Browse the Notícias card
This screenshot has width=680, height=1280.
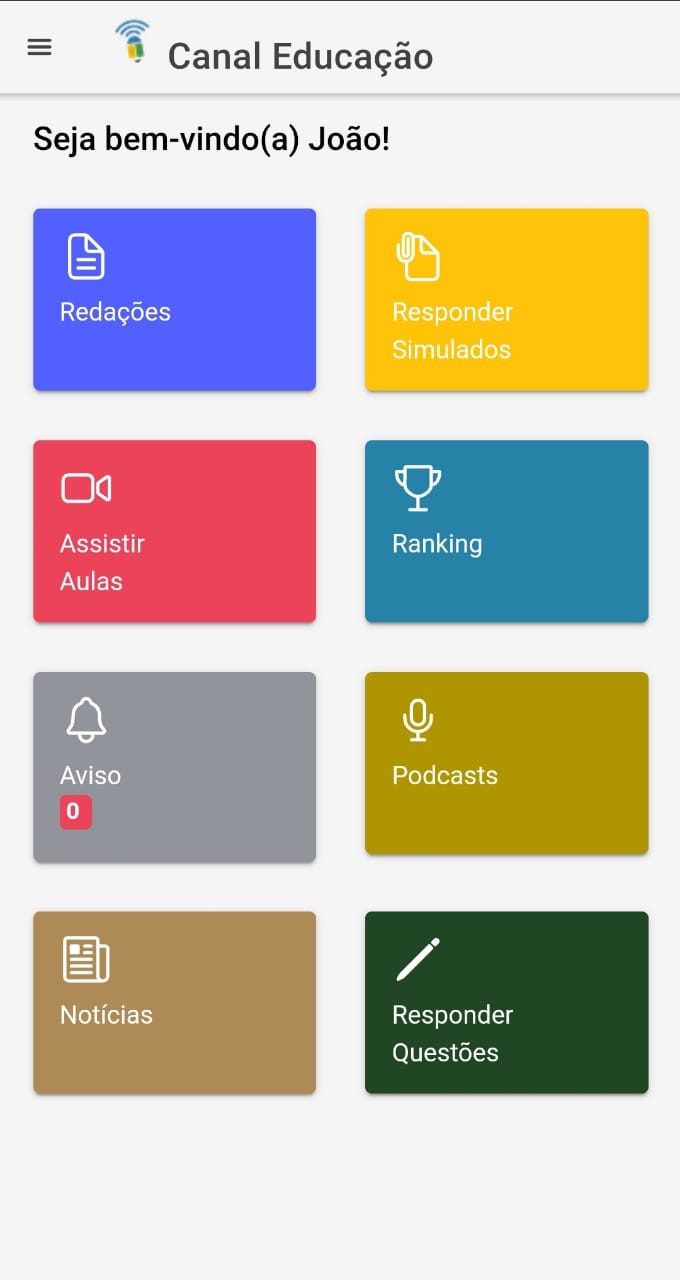coord(175,1002)
